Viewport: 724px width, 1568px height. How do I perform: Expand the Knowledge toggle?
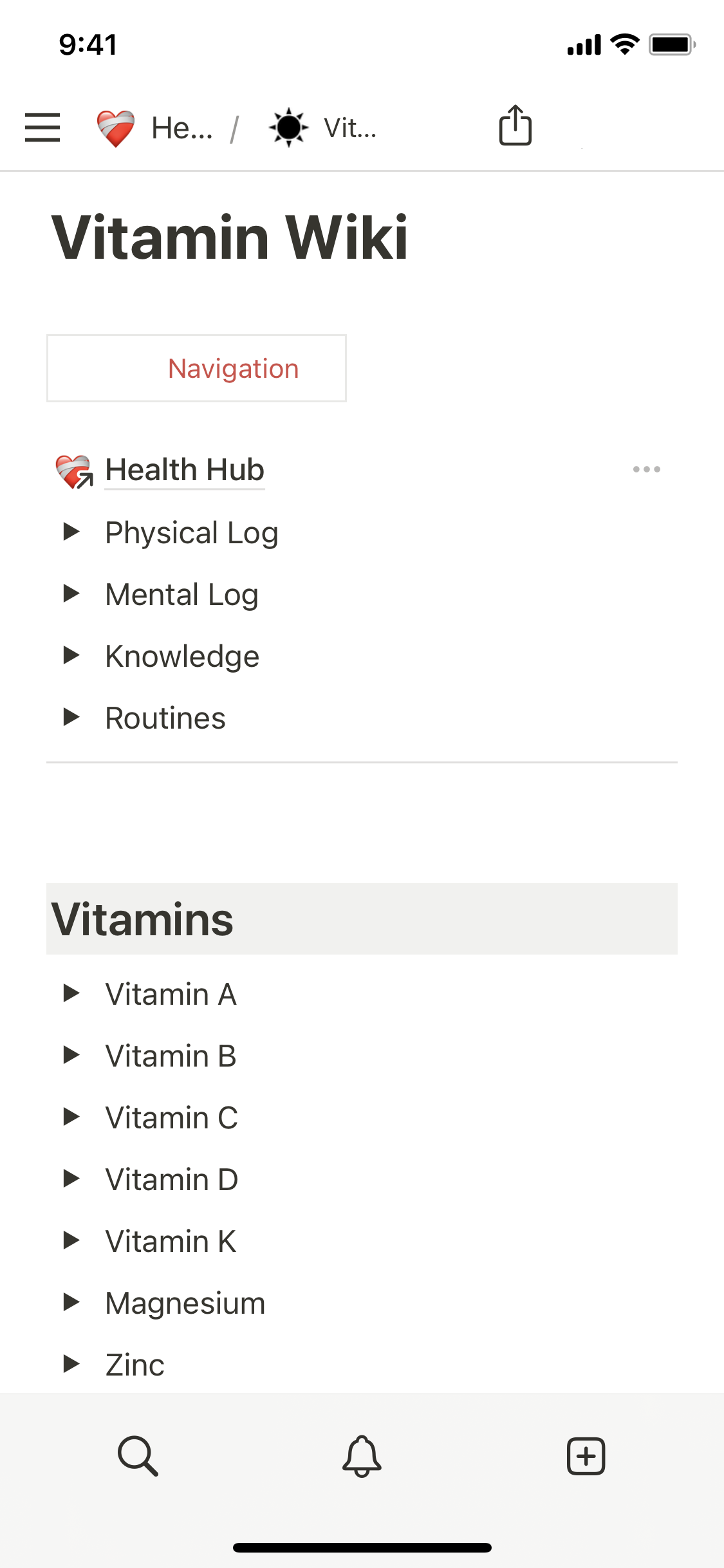pyautogui.click(x=71, y=655)
